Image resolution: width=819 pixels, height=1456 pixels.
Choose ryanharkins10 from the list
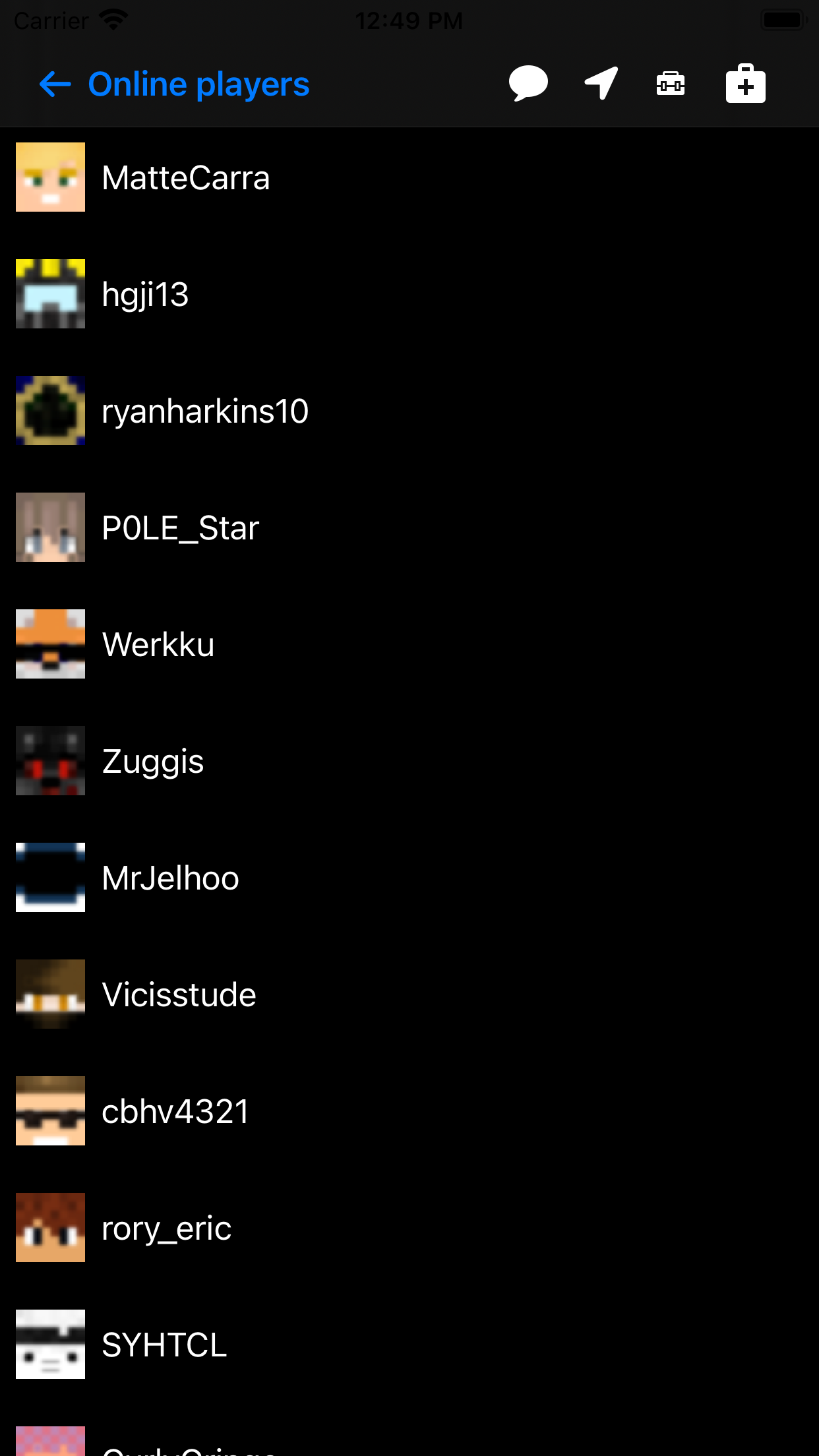[x=409, y=411]
